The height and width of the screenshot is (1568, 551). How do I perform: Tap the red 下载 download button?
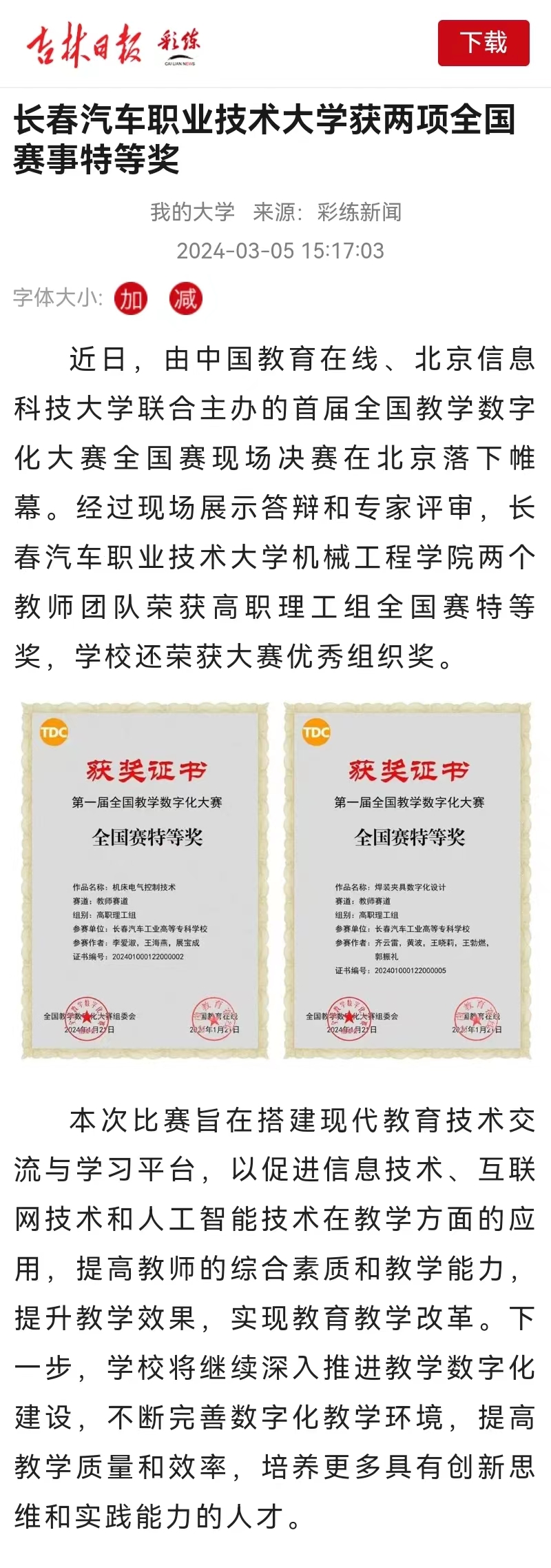(x=484, y=43)
